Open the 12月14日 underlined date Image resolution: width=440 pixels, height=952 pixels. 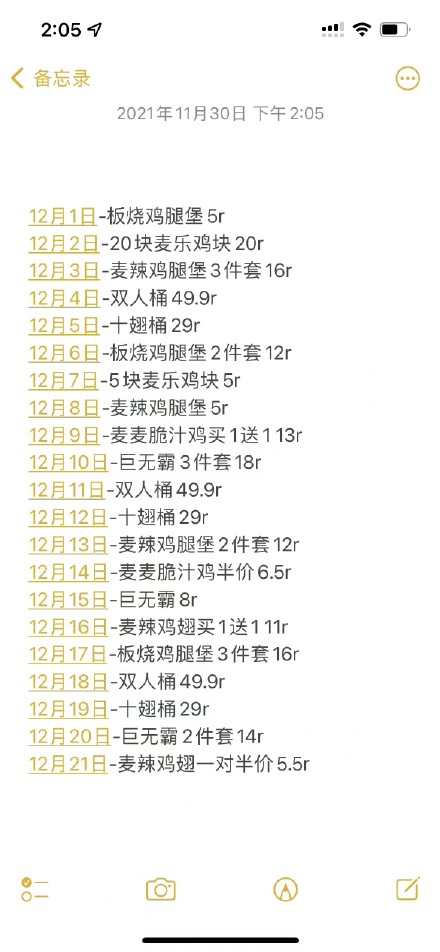(x=69, y=573)
